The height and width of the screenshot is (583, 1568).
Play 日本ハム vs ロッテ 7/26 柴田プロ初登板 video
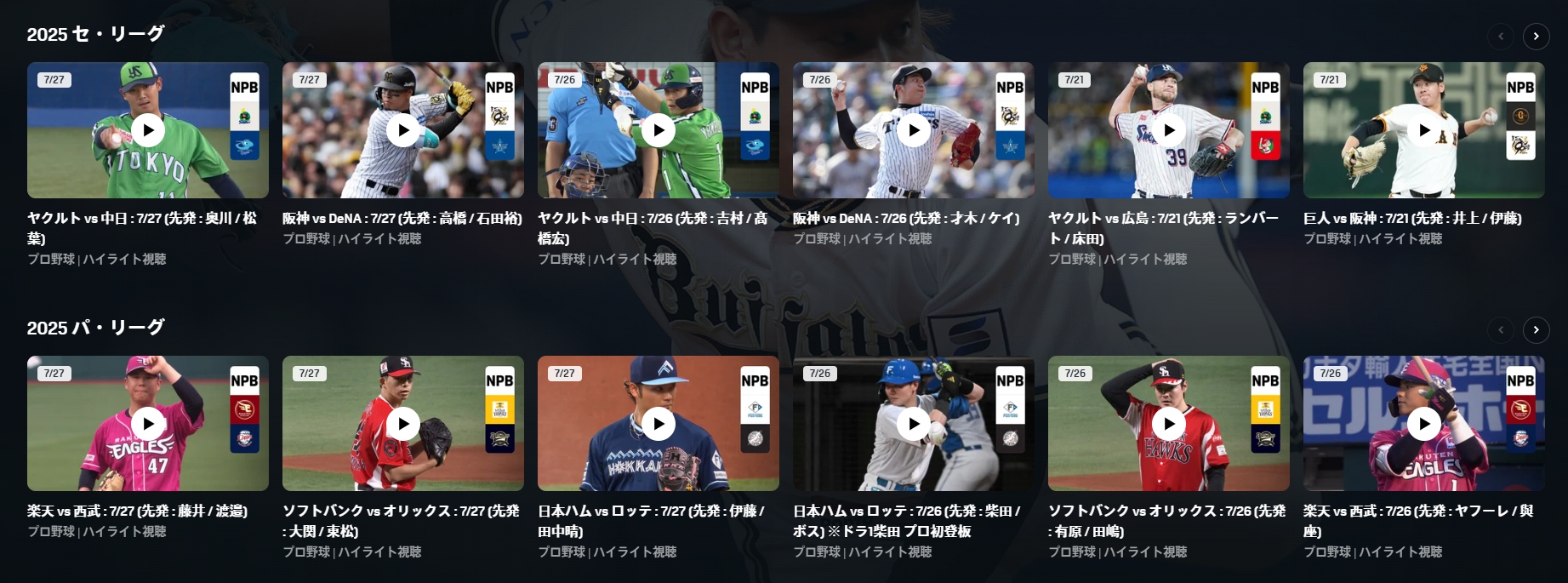(914, 424)
